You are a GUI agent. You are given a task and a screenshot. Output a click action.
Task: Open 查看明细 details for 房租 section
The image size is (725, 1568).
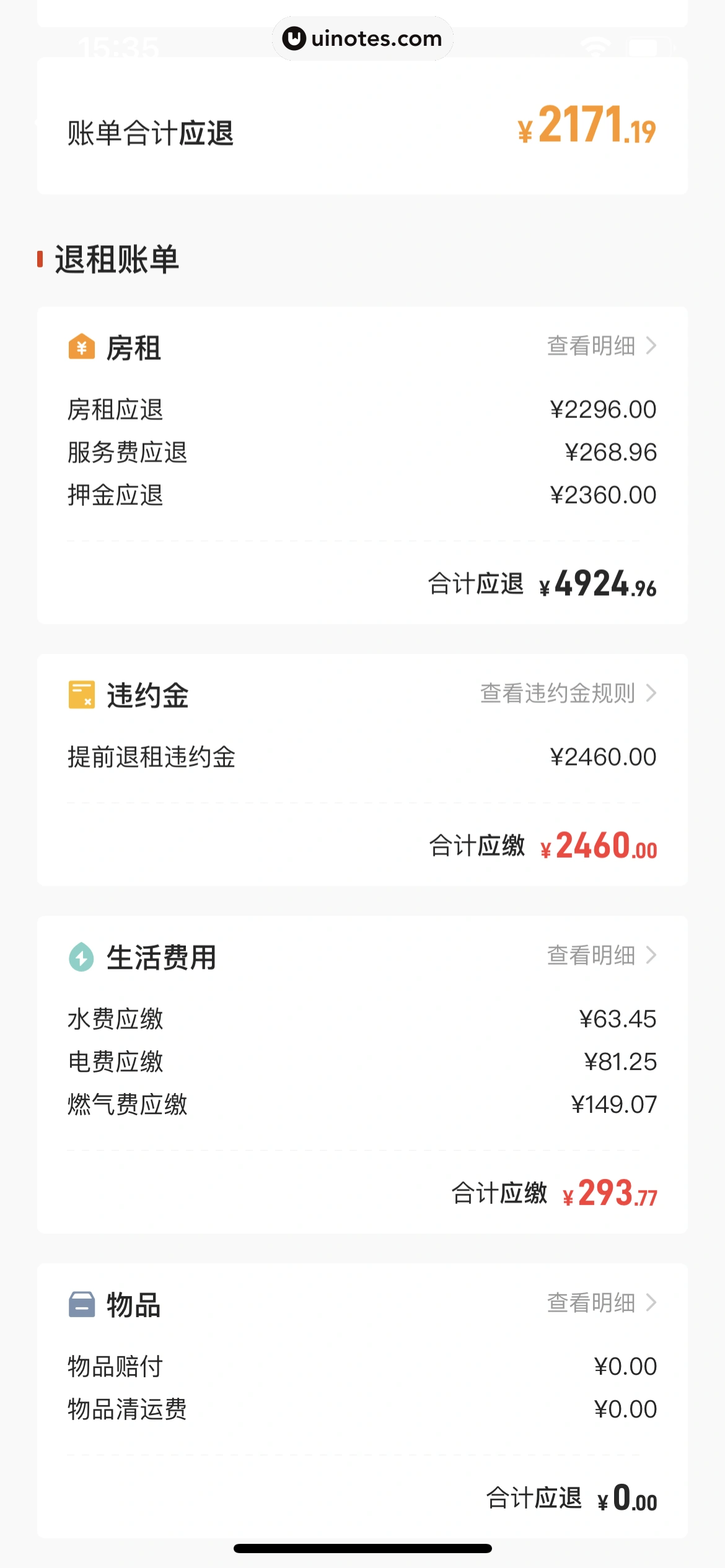click(591, 347)
